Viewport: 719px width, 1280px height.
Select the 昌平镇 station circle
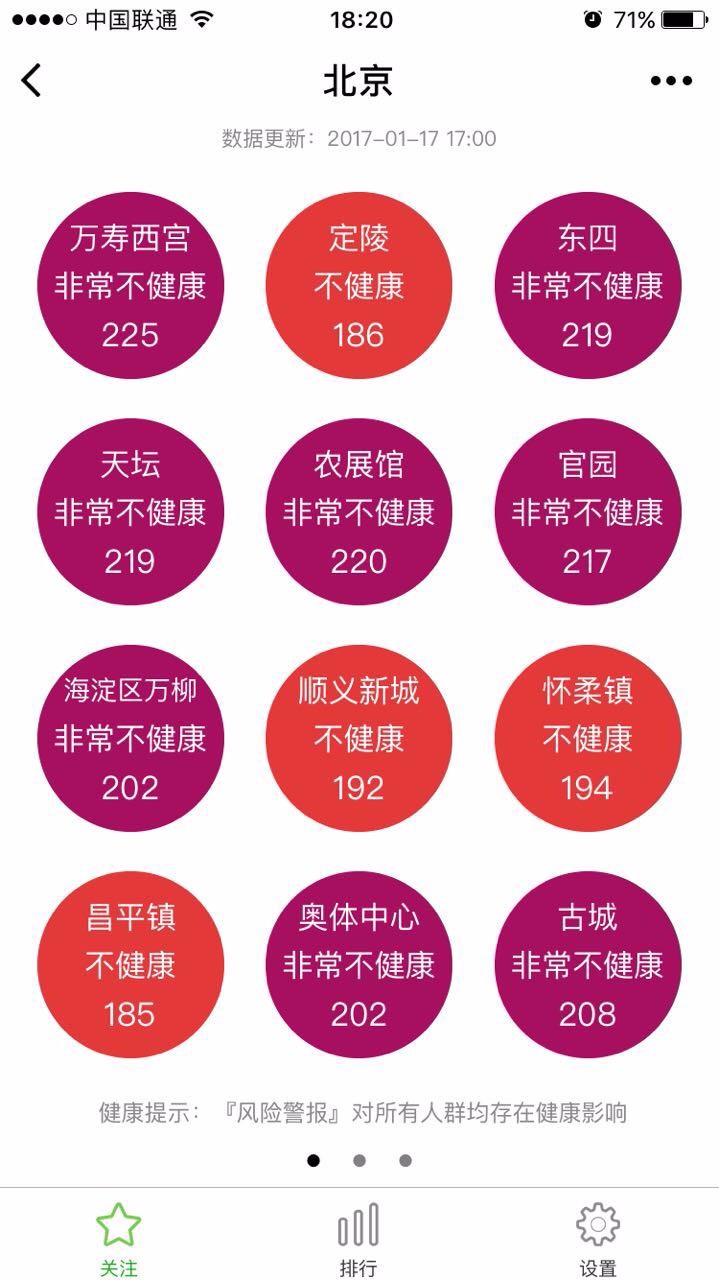pyautogui.click(x=130, y=965)
